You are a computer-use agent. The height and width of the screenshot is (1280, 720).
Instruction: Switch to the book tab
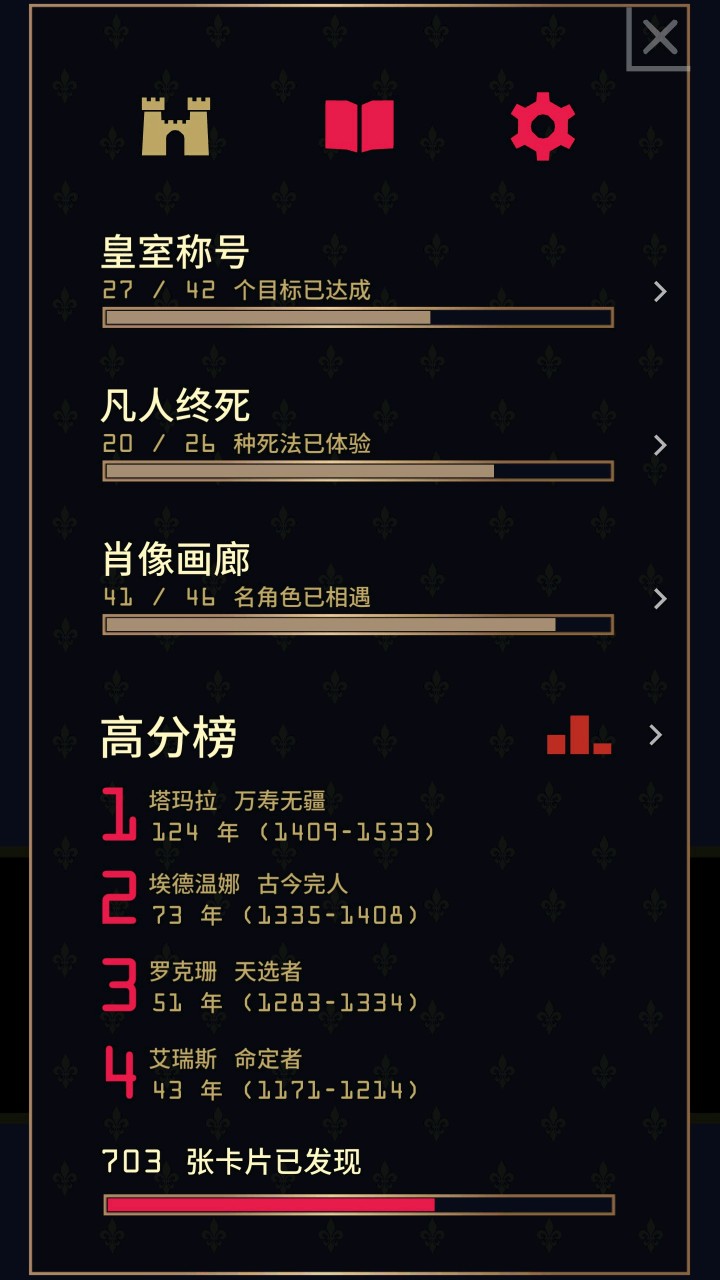pyautogui.click(x=359, y=127)
